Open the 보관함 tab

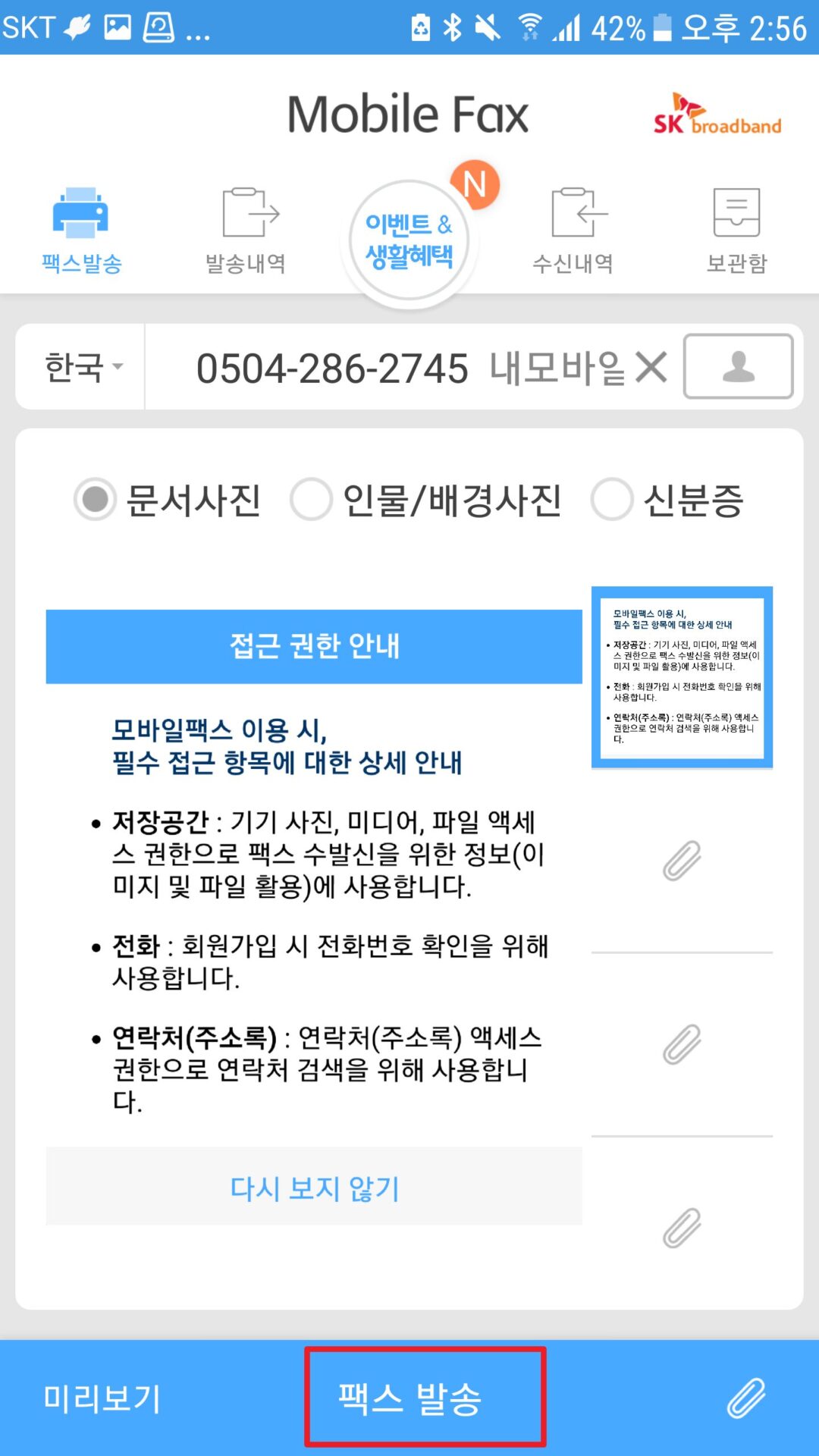point(736,231)
